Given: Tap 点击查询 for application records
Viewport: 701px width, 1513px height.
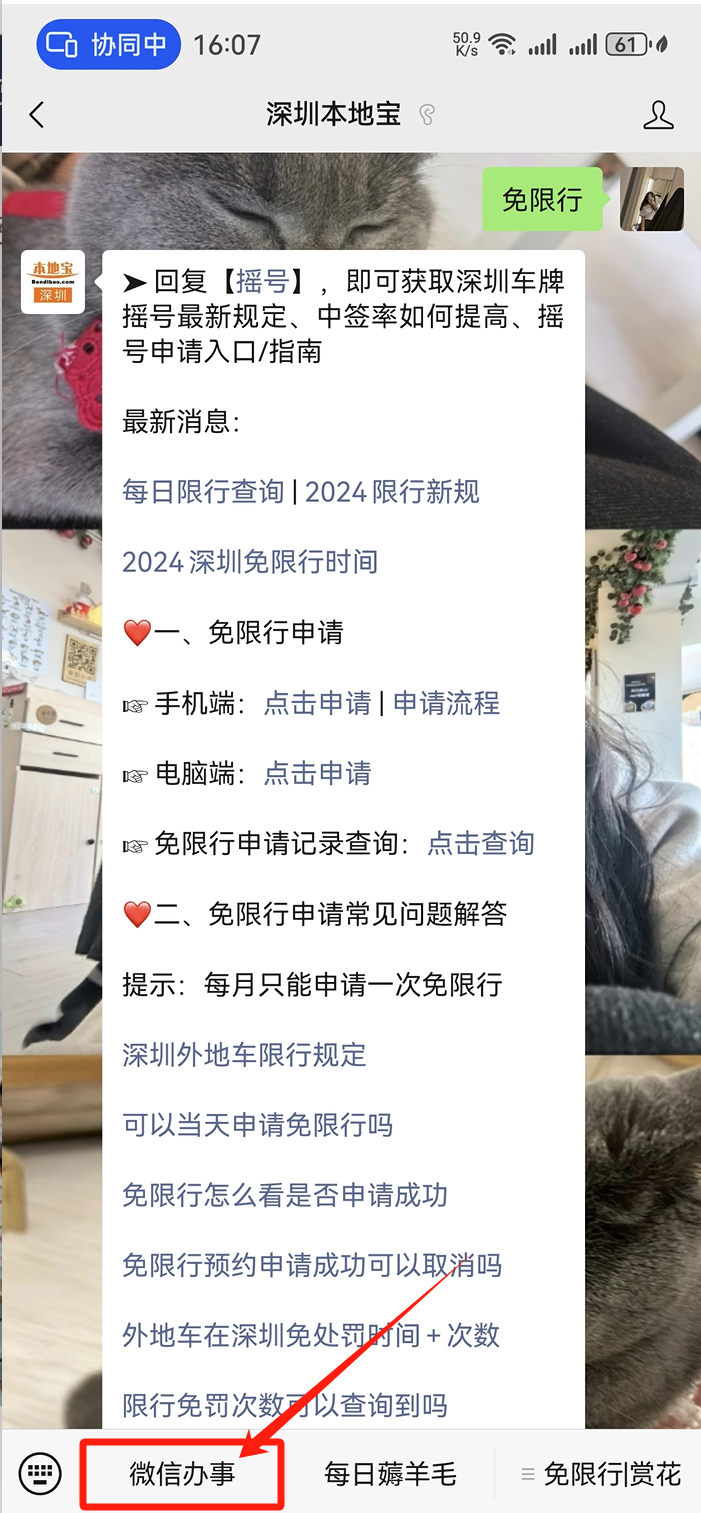Looking at the screenshot, I should 481,843.
